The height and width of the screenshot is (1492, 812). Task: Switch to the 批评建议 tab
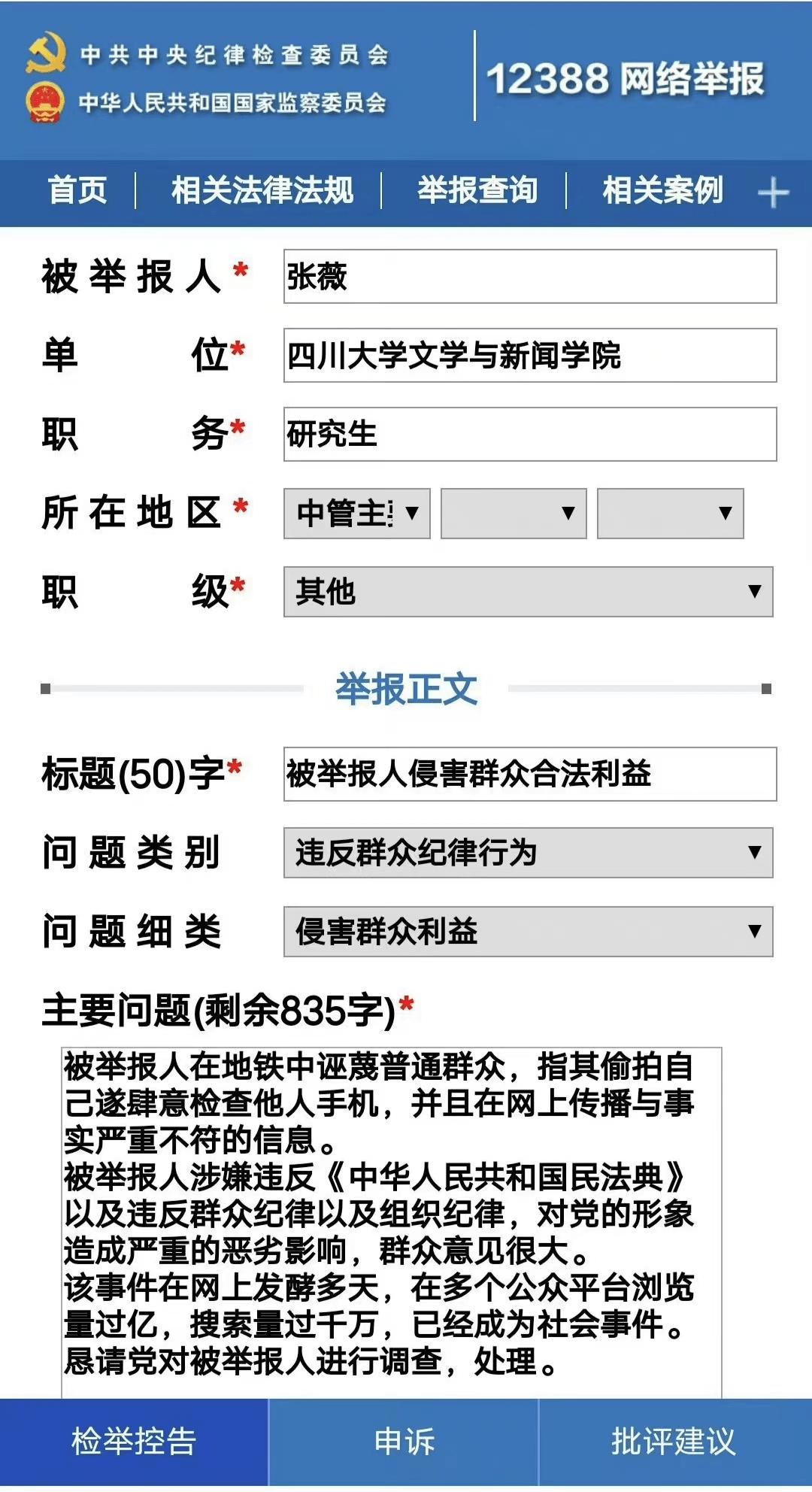pos(675,1442)
